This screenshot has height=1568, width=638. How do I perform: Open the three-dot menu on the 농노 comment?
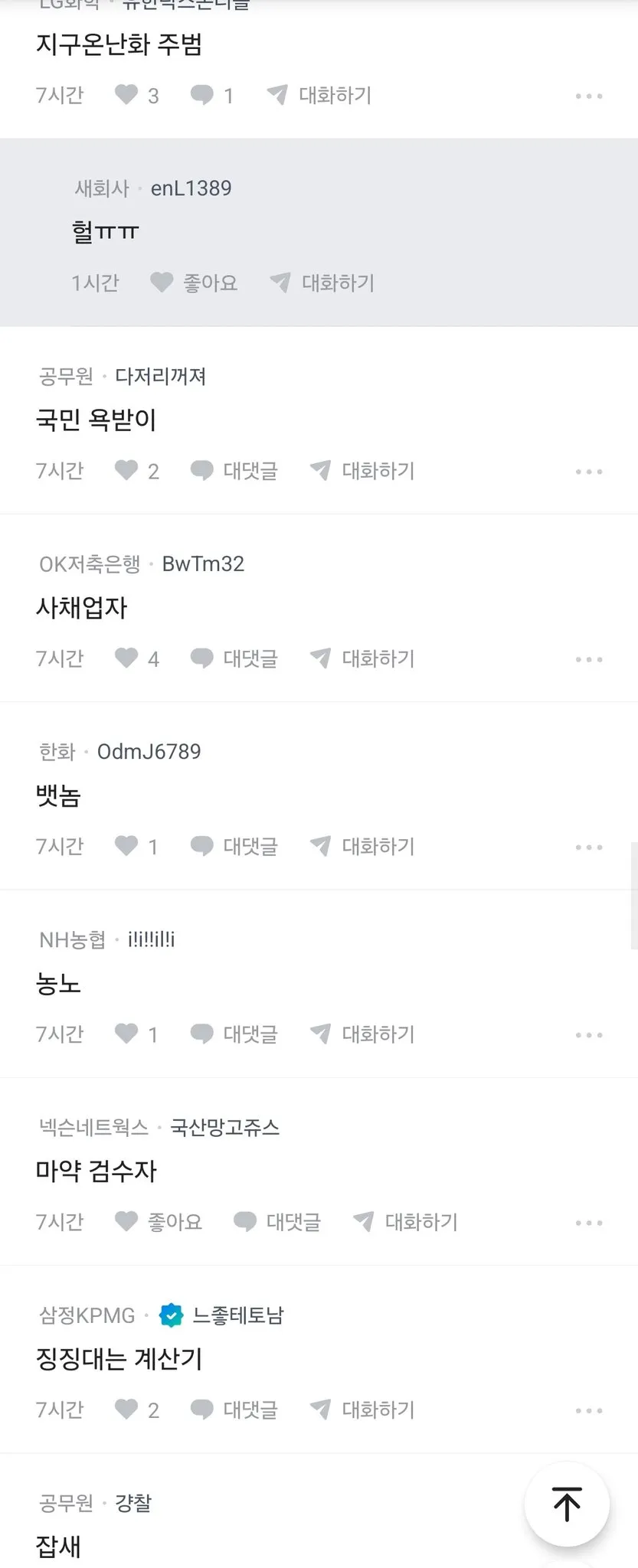[587, 1034]
